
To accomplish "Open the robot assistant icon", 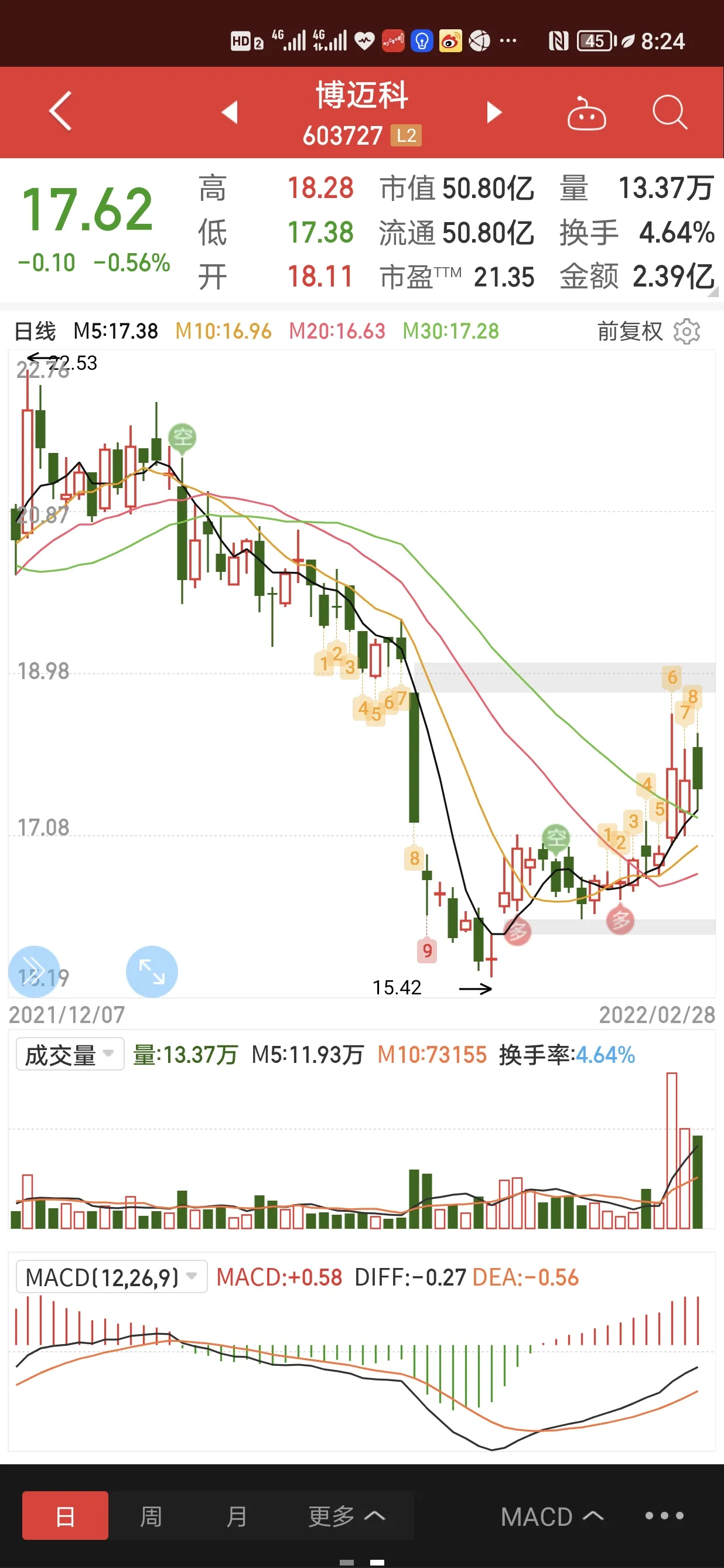I will (x=586, y=113).
